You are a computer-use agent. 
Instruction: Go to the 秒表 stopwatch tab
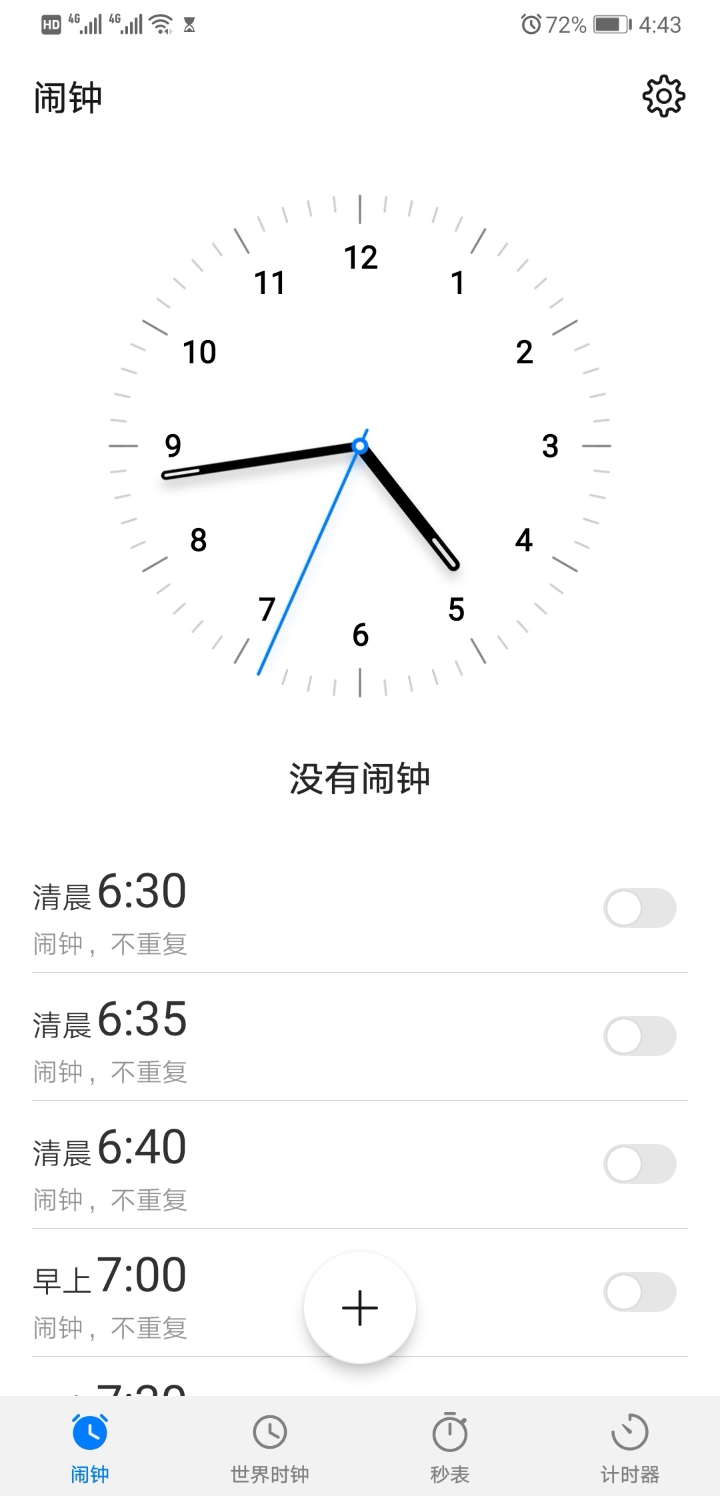coord(450,1448)
